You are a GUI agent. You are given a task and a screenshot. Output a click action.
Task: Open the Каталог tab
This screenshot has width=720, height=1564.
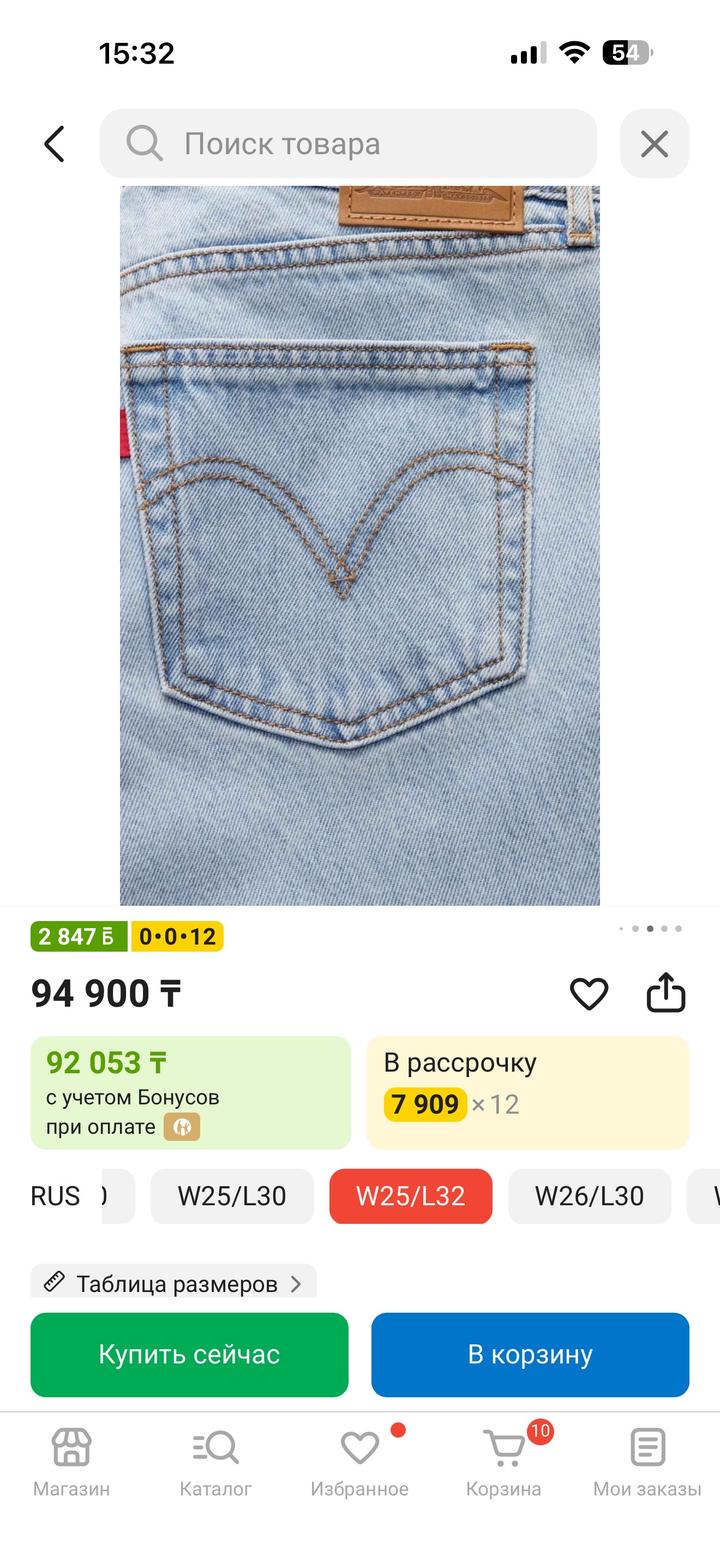[215, 1462]
